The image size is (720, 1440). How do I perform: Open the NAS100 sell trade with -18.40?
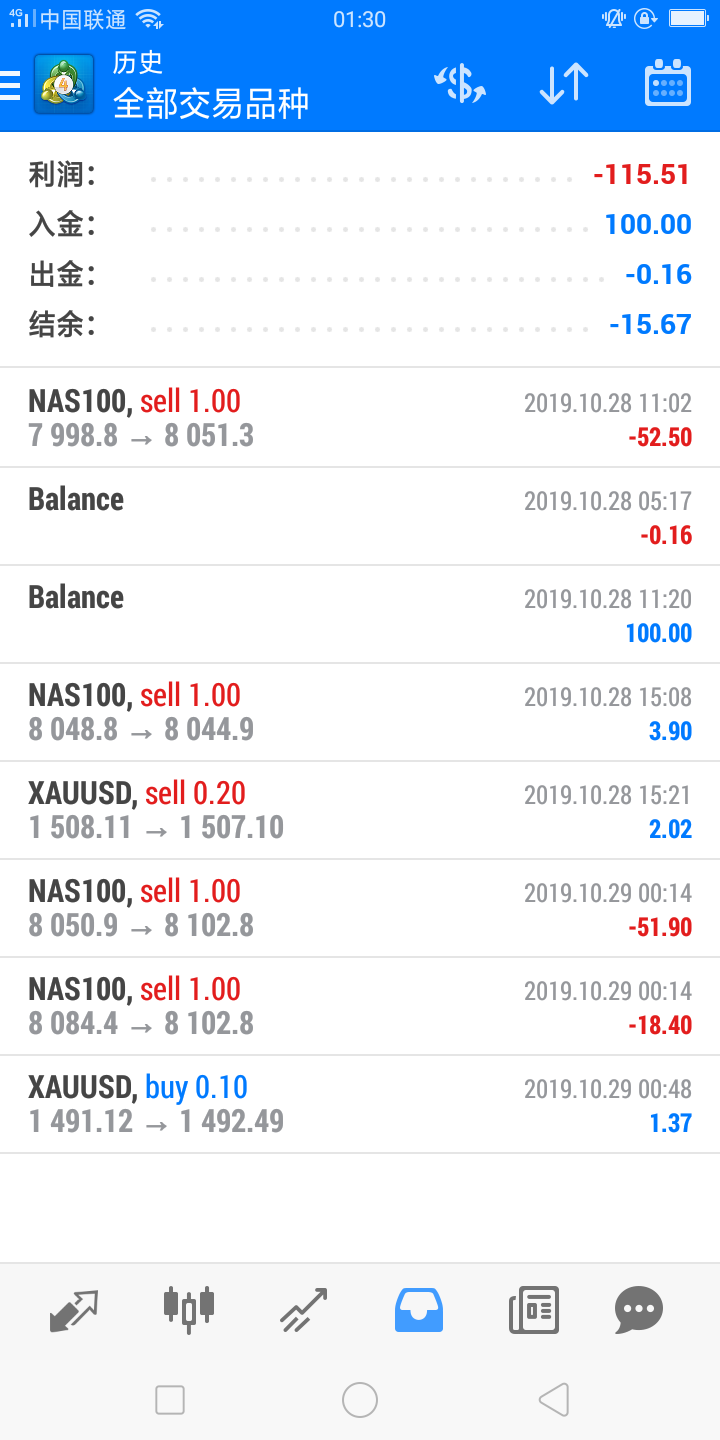[360, 1006]
